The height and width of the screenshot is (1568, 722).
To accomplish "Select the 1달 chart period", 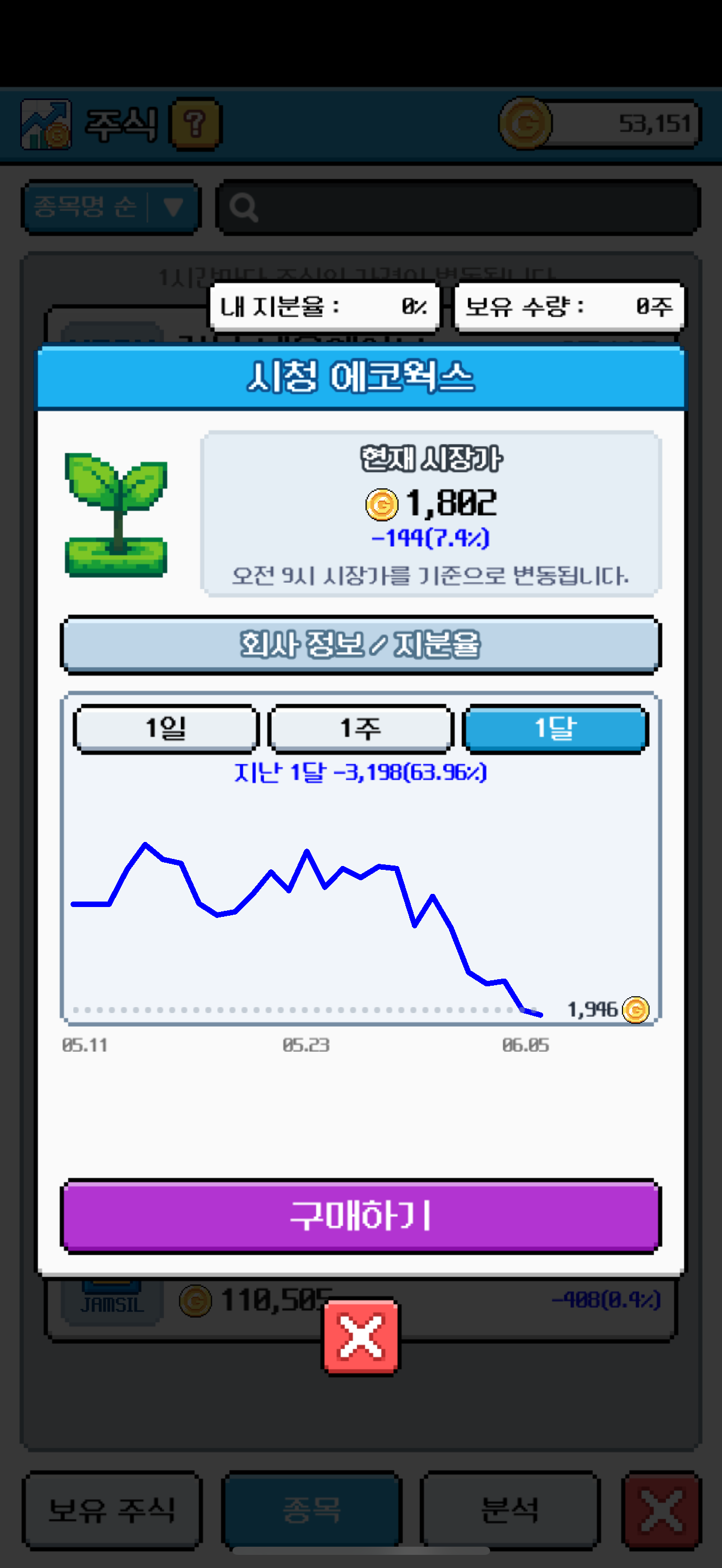I will click(x=555, y=729).
